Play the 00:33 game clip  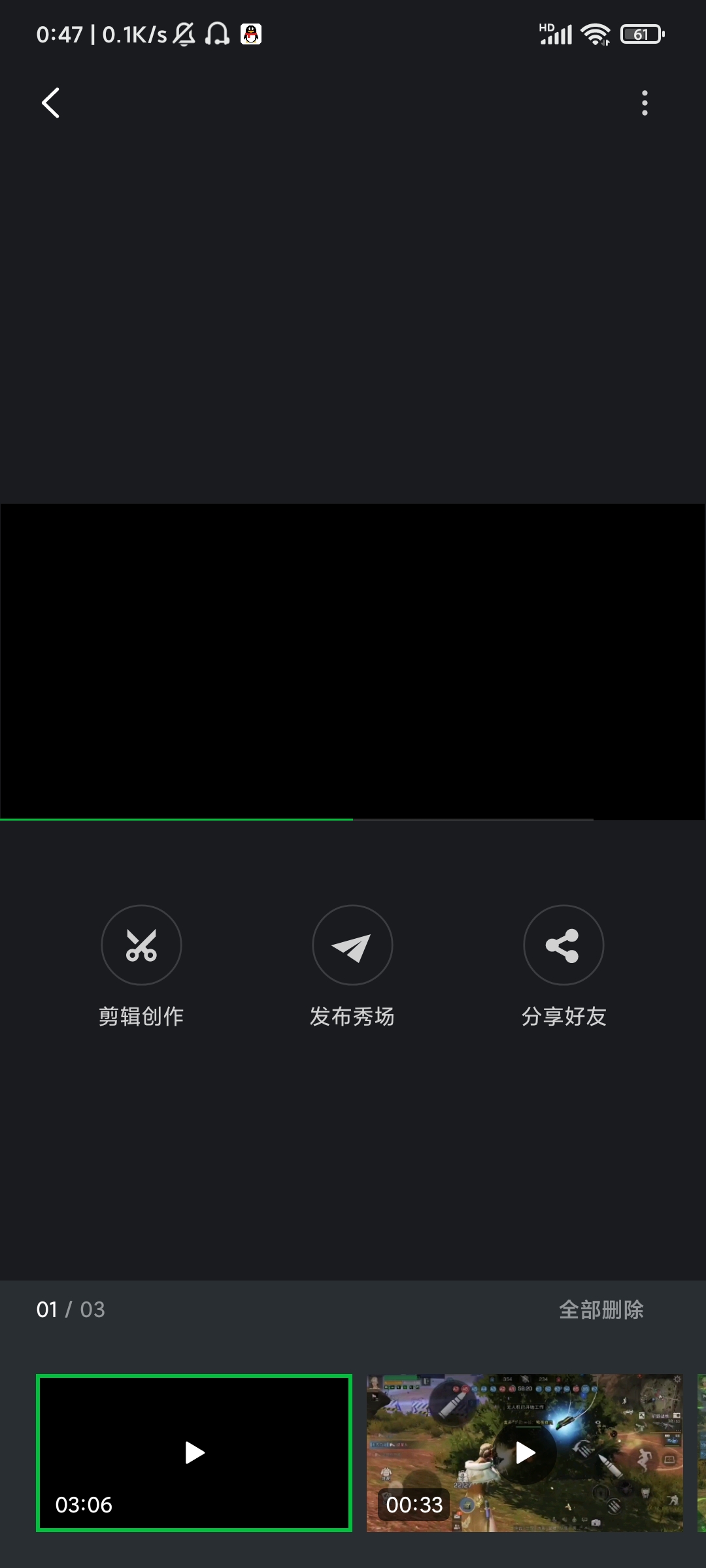[x=525, y=1453]
